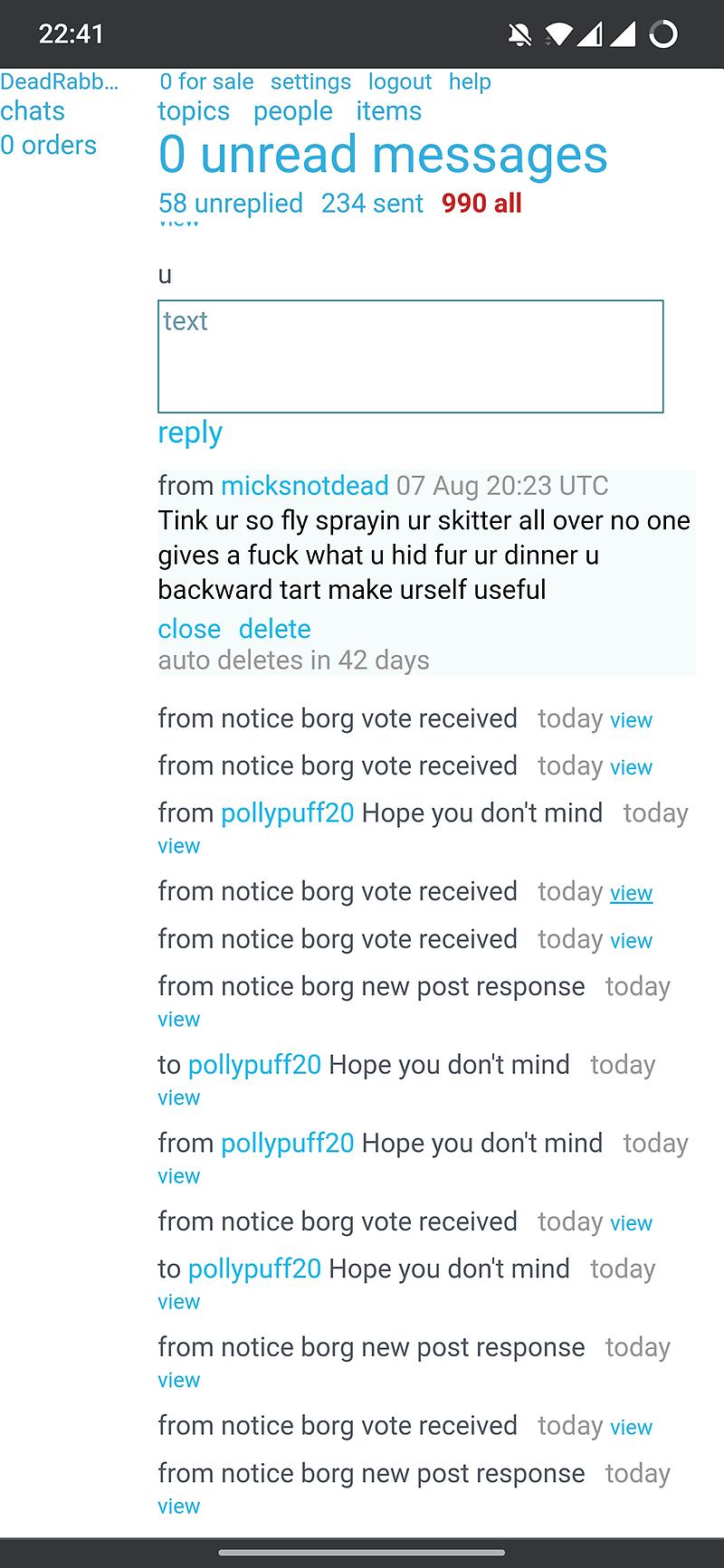This screenshot has height=1568, width=724.
Task: Open the 0 orders link
Action: tap(48, 146)
